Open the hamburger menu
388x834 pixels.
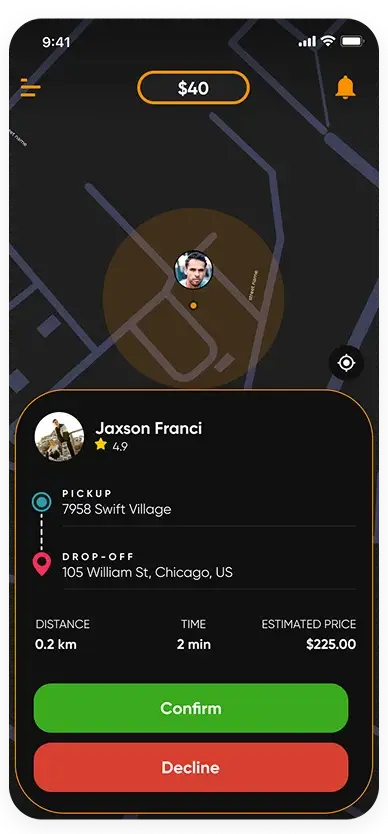pos(30,88)
